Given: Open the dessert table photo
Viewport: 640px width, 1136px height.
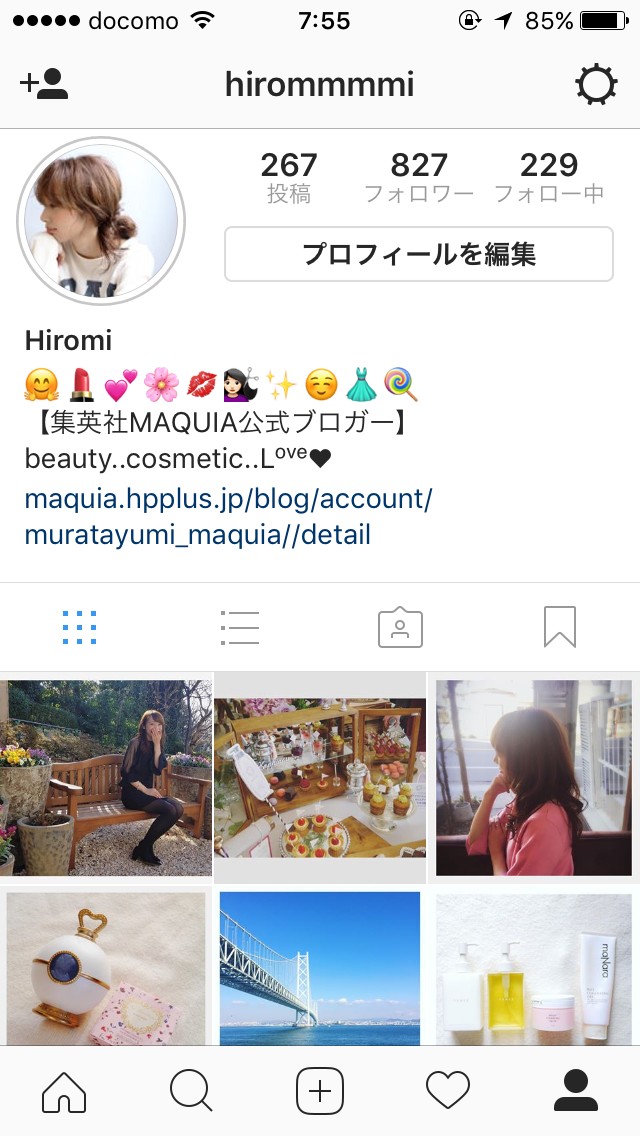Looking at the screenshot, I should click(x=320, y=778).
